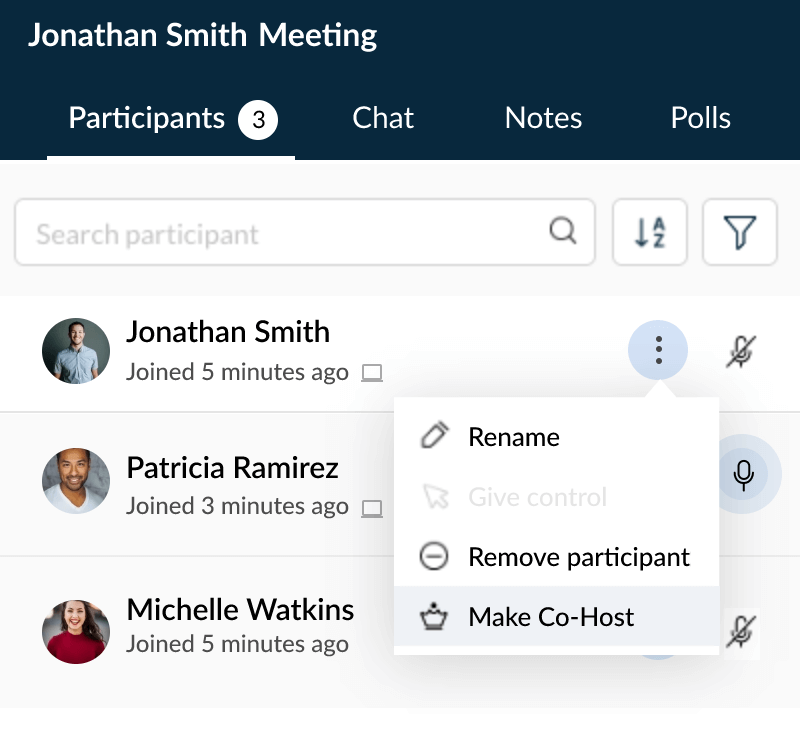This screenshot has height=751, width=810.
Task: Choose Rename from the menu
Action: pyautogui.click(x=513, y=437)
